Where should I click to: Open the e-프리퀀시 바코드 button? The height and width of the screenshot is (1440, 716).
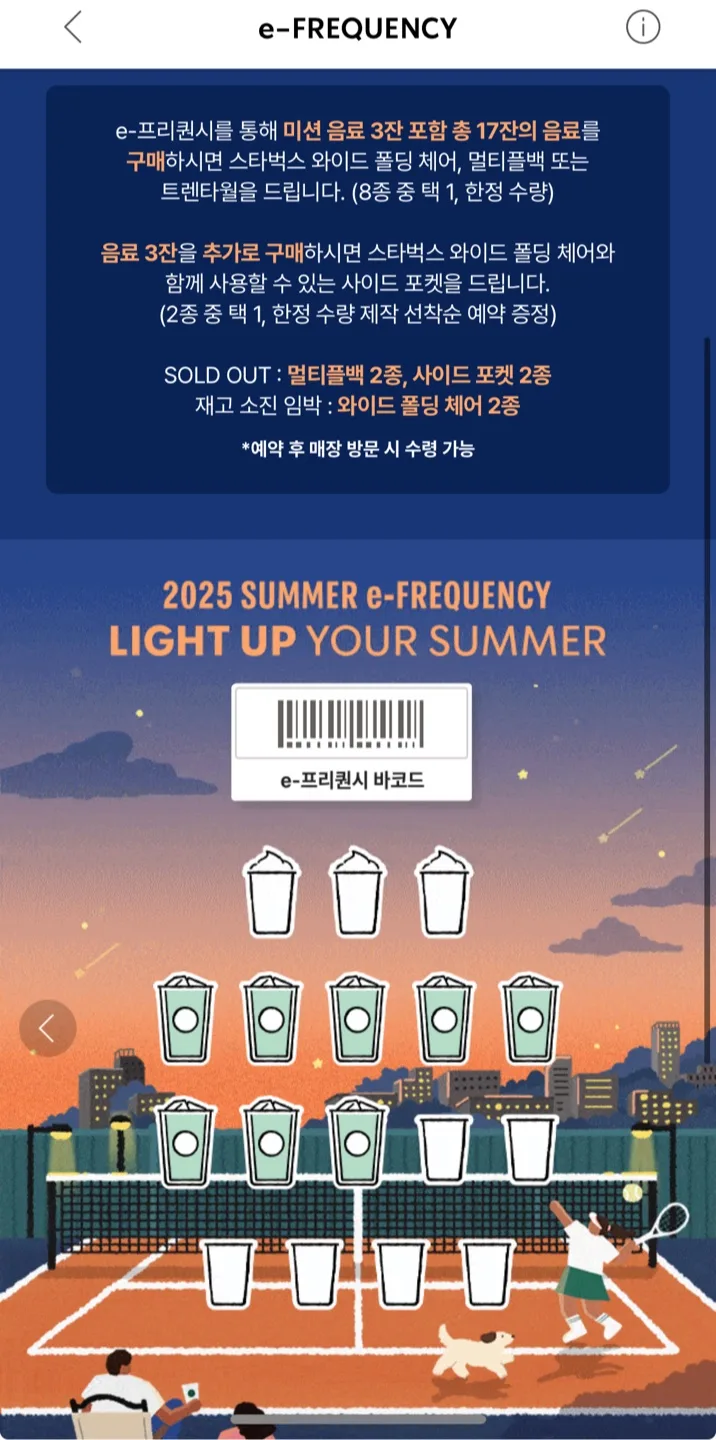tap(351, 742)
